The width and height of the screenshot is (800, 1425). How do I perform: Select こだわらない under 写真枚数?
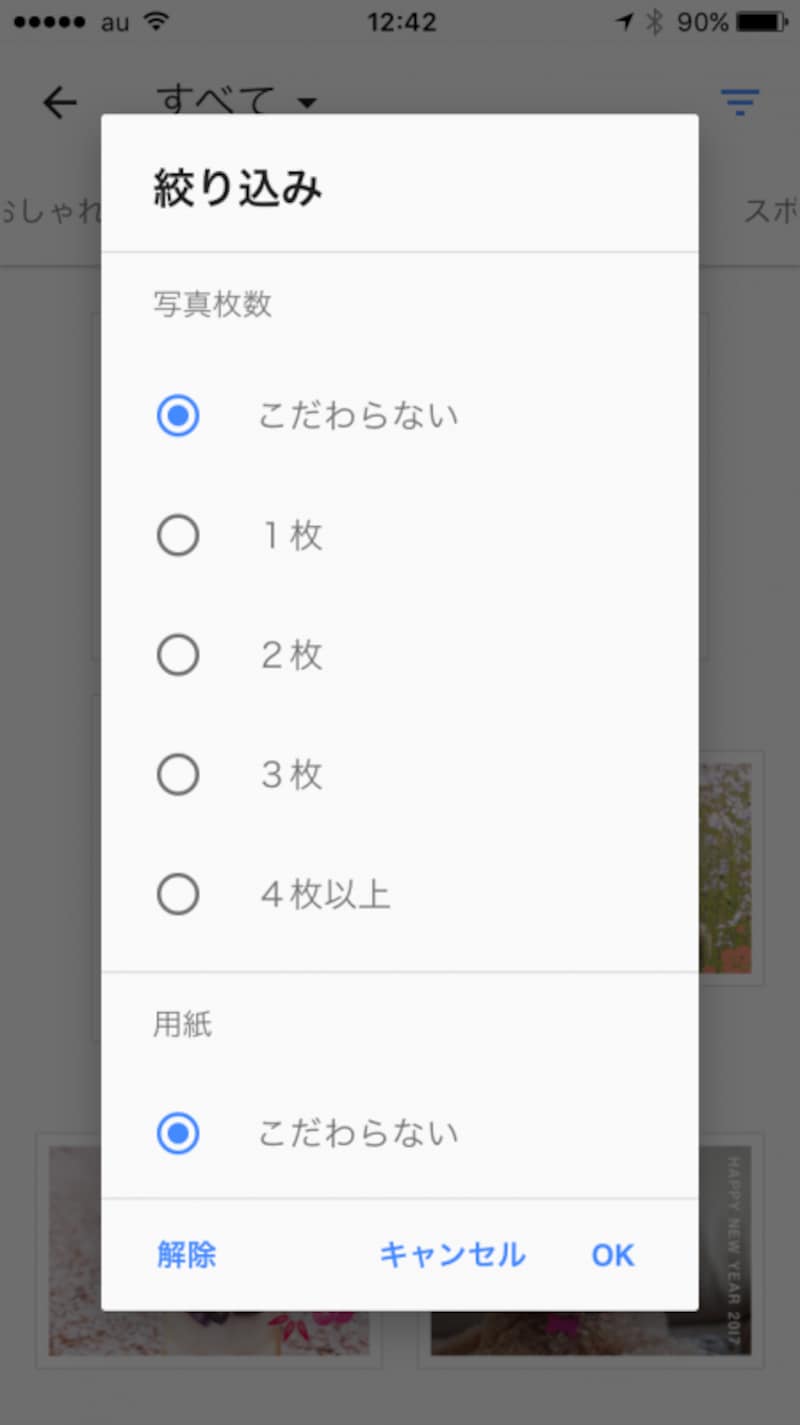[178, 415]
